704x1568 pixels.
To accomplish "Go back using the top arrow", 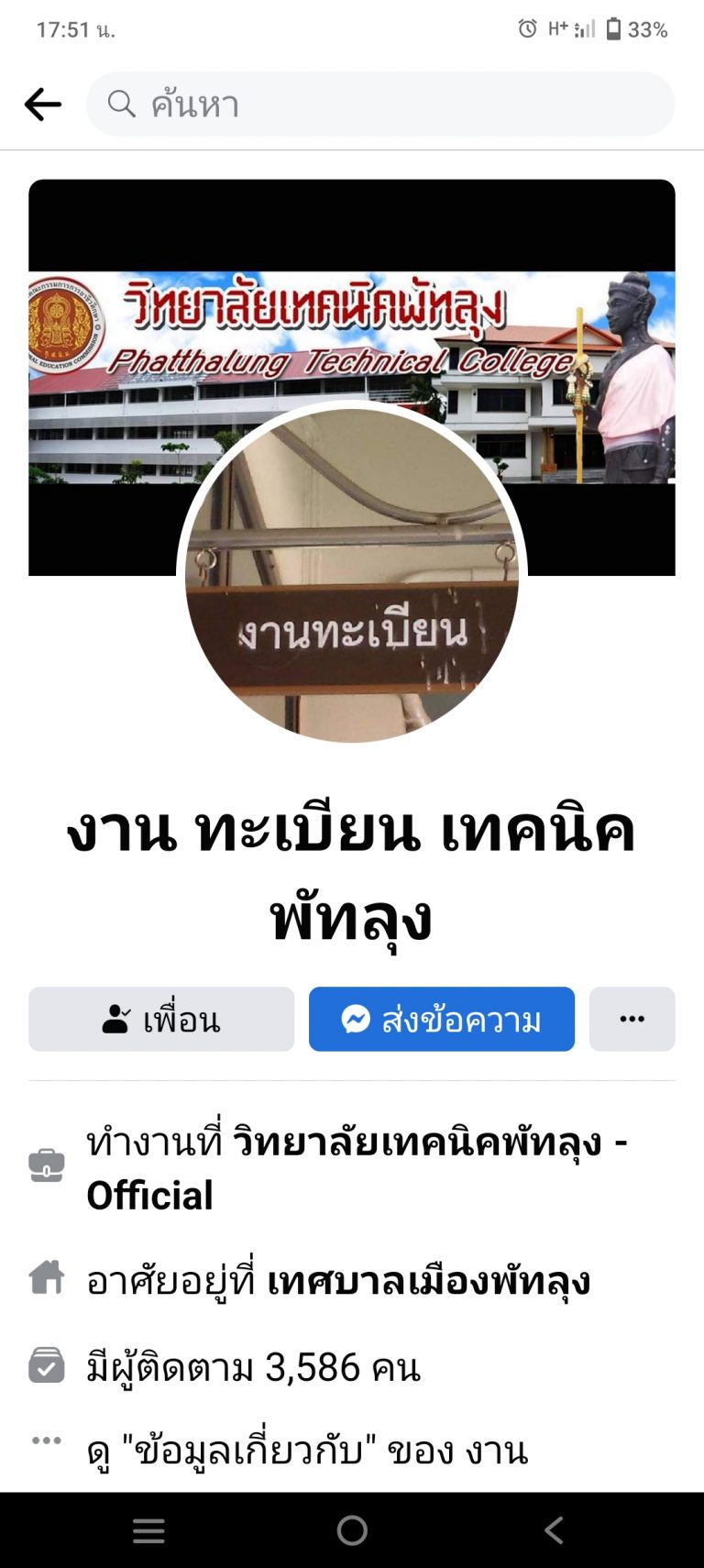I will (42, 105).
